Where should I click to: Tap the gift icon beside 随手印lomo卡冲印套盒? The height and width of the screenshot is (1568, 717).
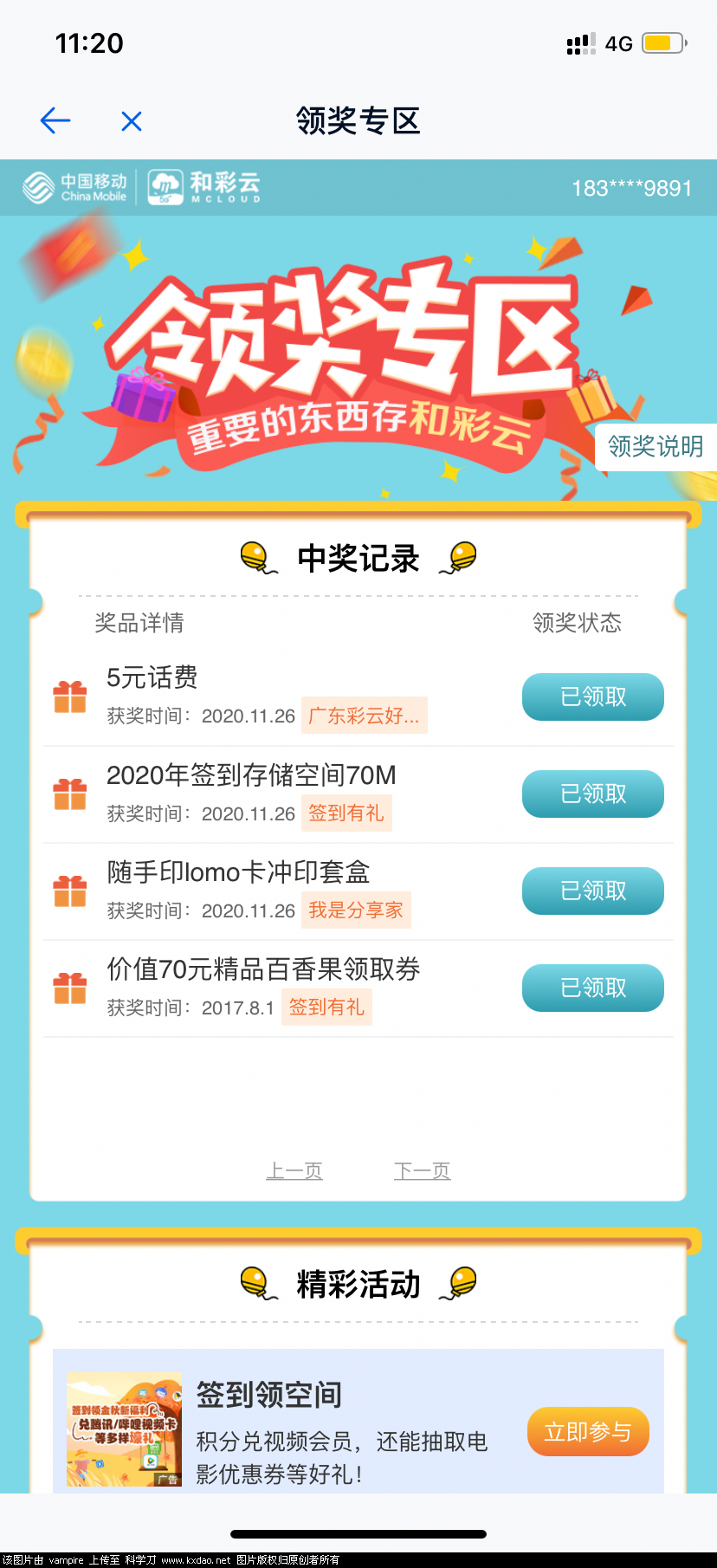click(x=70, y=890)
